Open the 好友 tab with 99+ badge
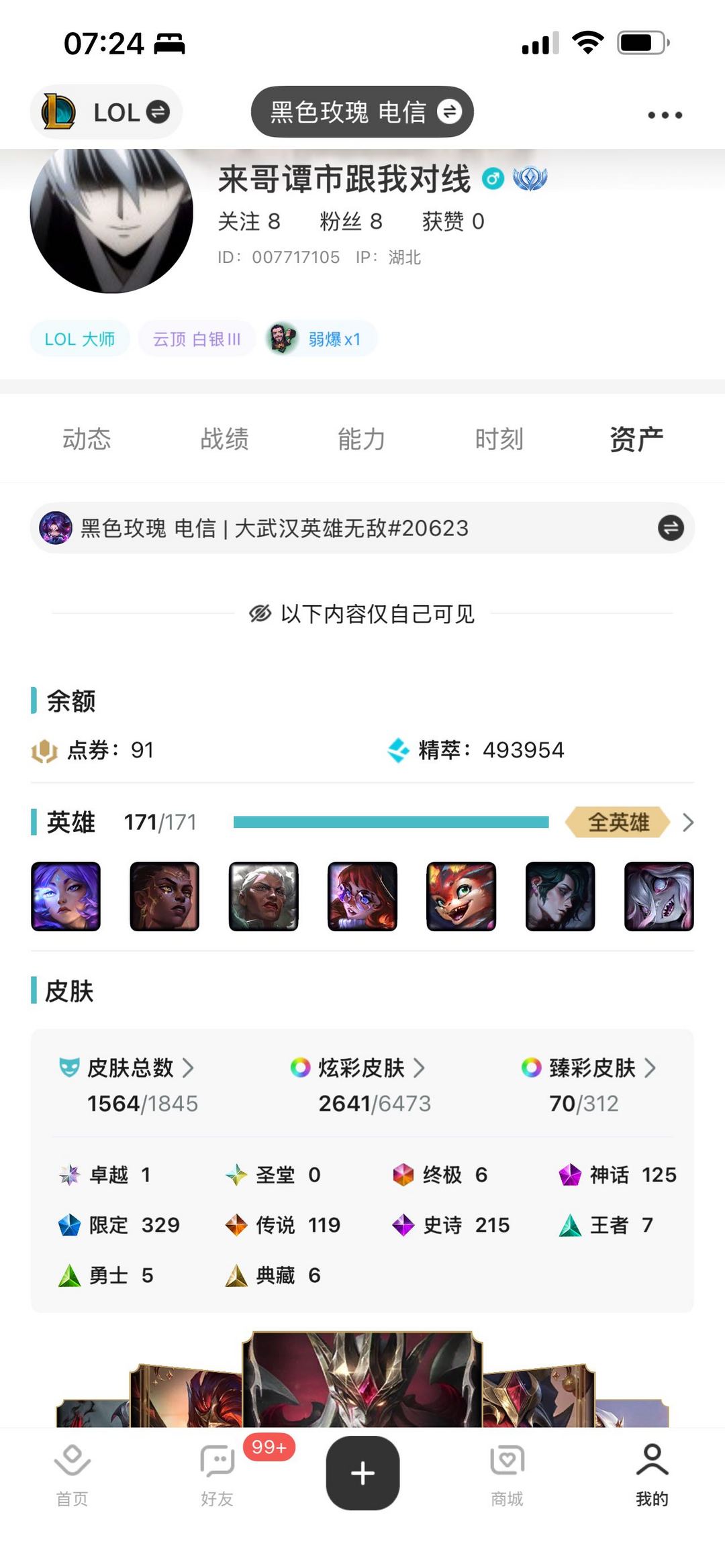Screen dimensions: 725x1568 [217, 1473]
